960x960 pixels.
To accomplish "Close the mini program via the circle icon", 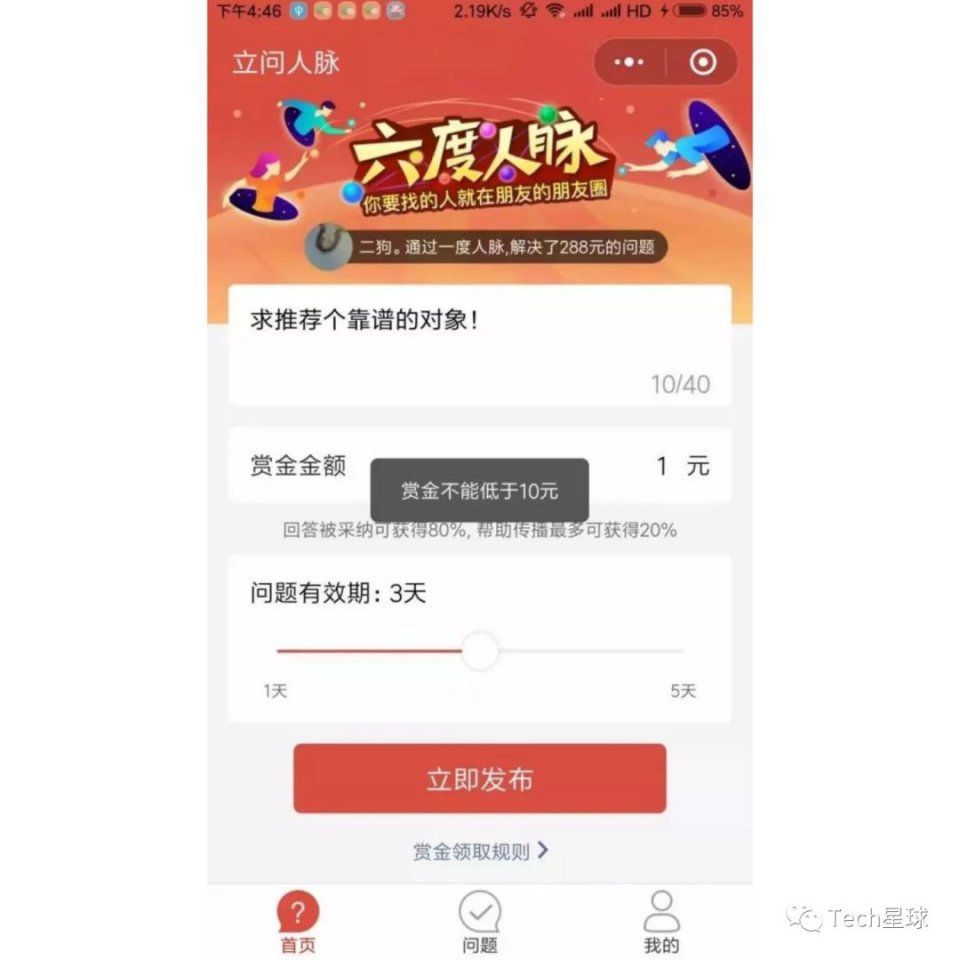I will pyautogui.click(x=703, y=63).
